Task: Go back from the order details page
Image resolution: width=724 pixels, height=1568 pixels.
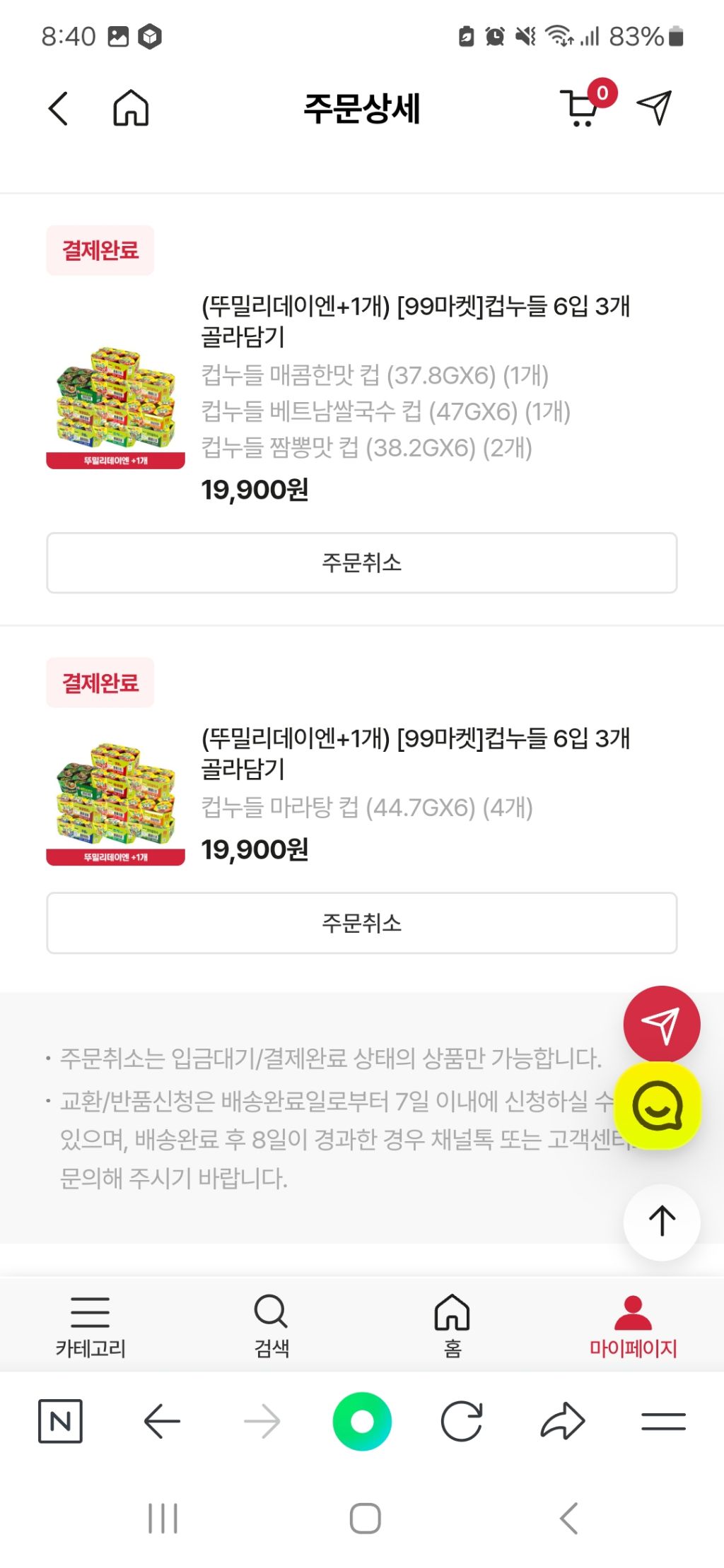Action: click(x=59, y=109)
